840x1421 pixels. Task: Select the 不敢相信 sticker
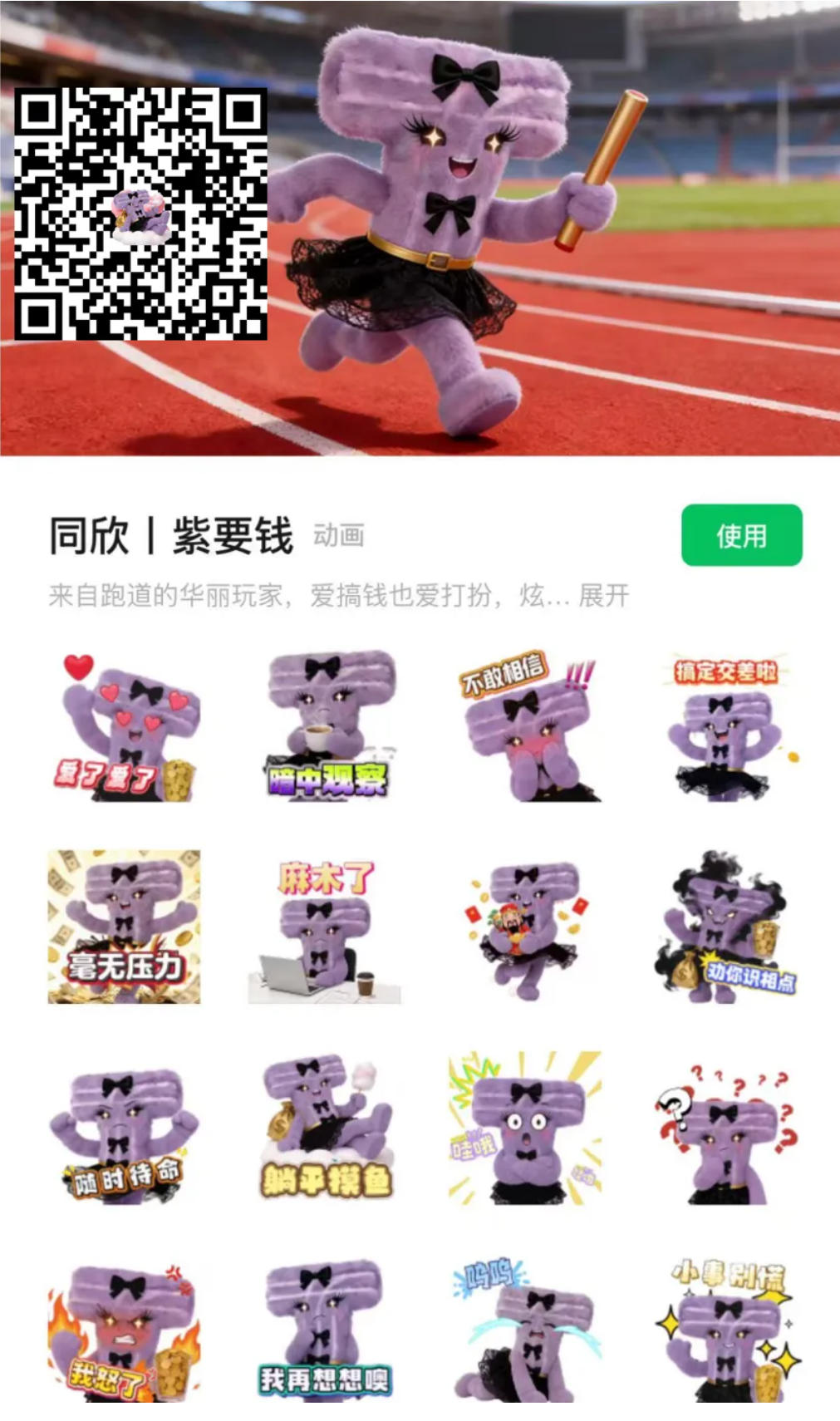pos(527,727)
